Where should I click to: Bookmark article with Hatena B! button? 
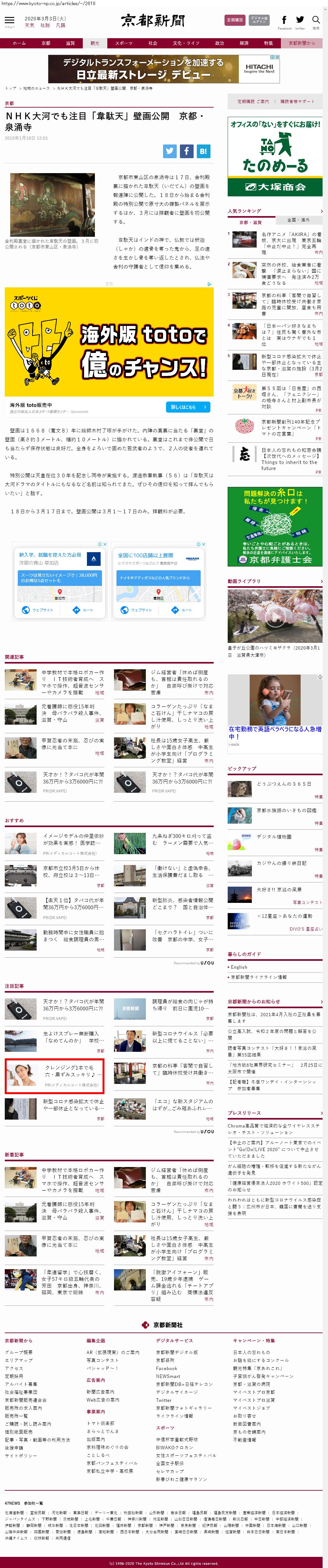click(203, 151)
